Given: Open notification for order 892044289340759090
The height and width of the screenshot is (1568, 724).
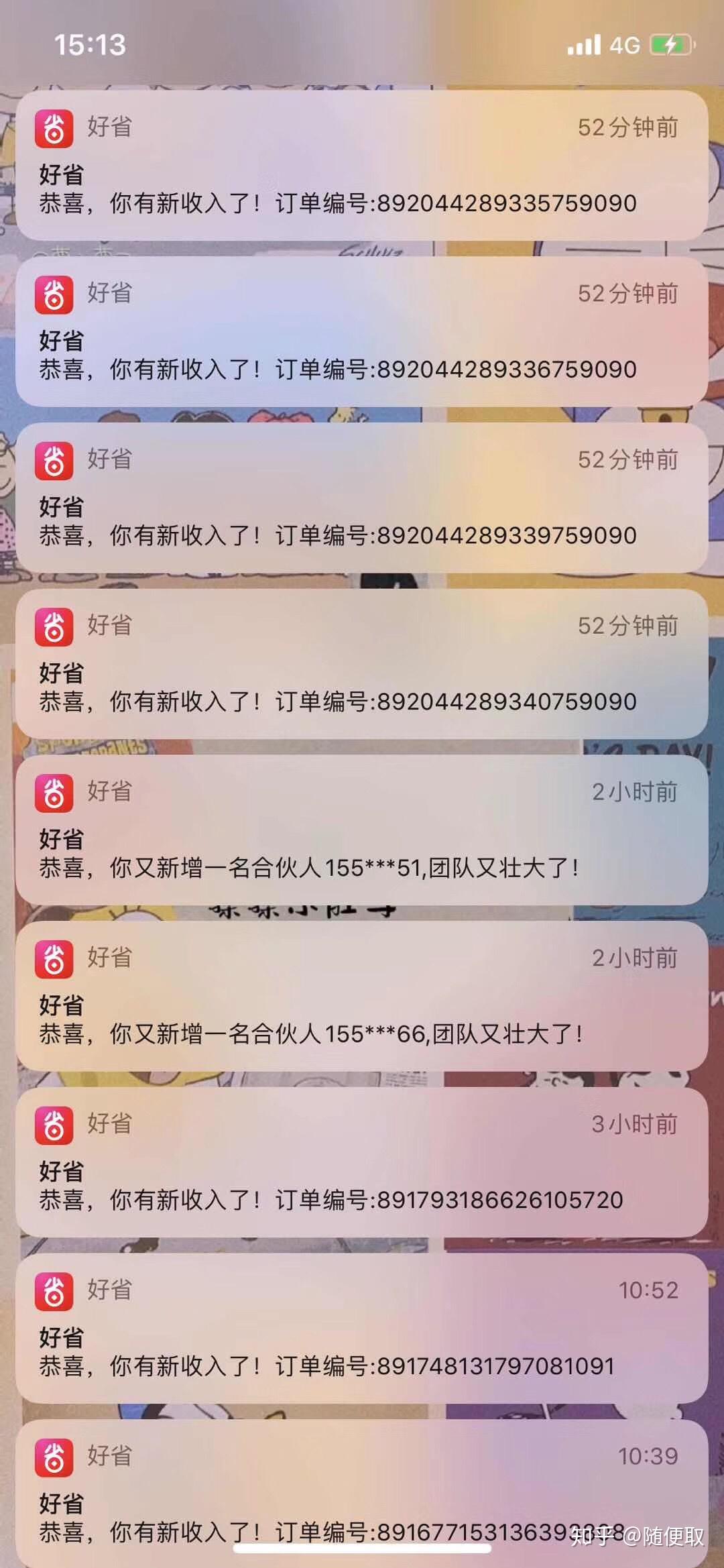Looking at the screenshot, I should point(362,664).
